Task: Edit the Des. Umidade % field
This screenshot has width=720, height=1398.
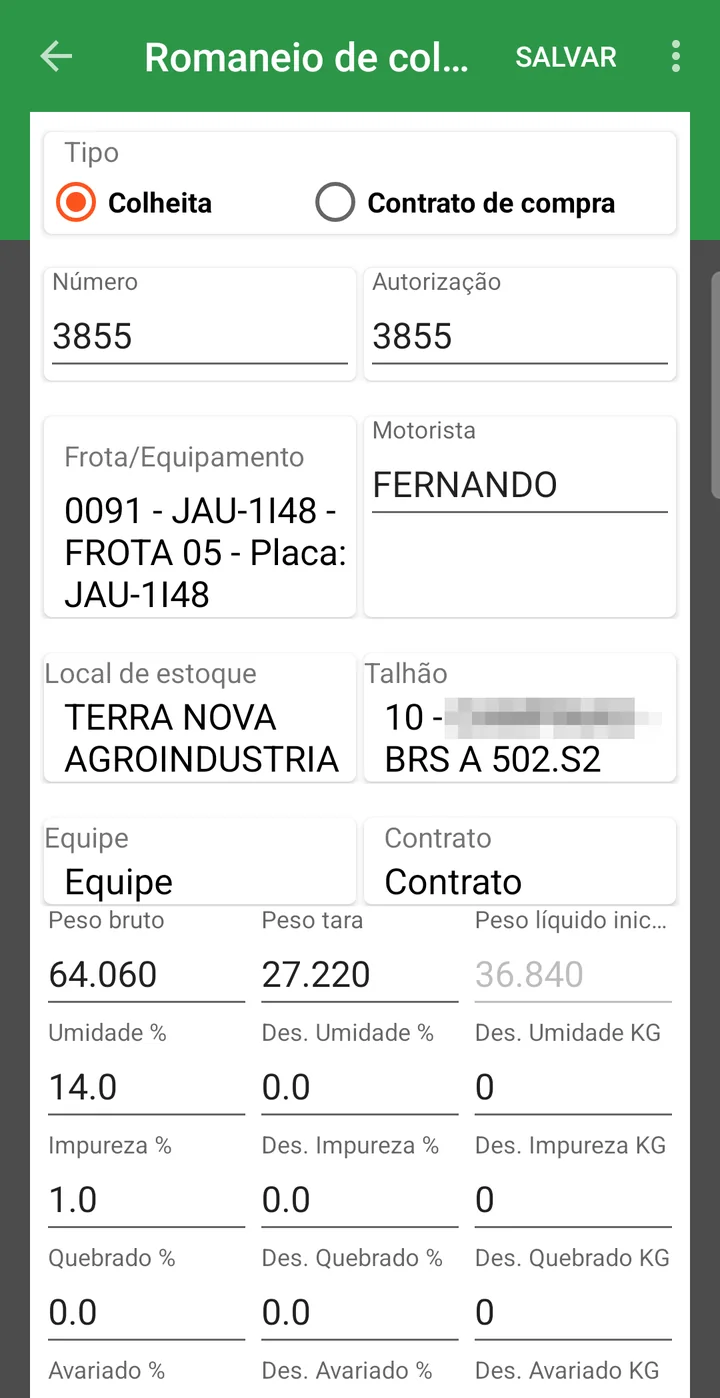Action: pyautogui.click(x=360, y=1088)
